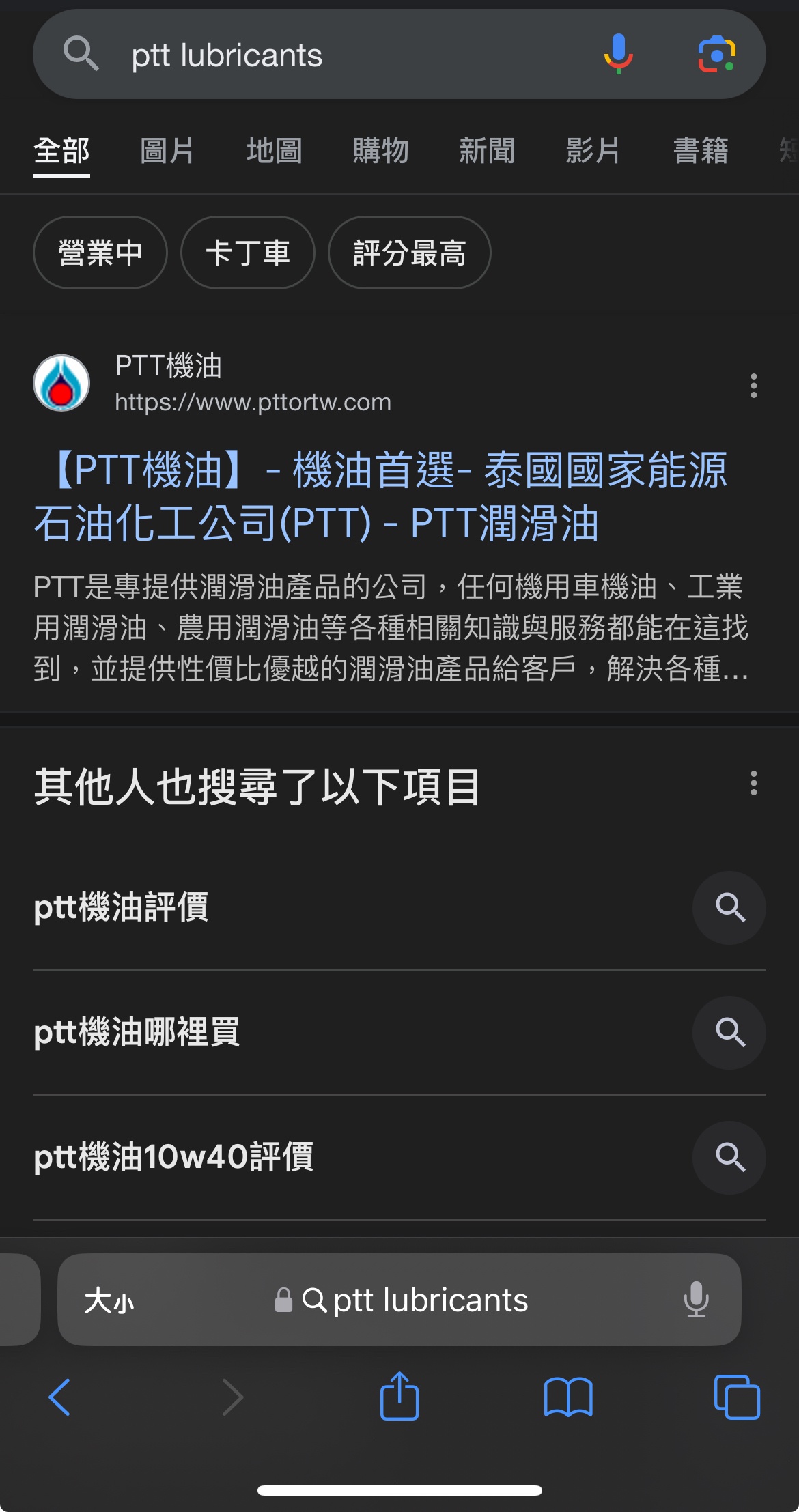799x1512 pixels.
Task: Search for ptt機油評價
Action: point(399,908)
